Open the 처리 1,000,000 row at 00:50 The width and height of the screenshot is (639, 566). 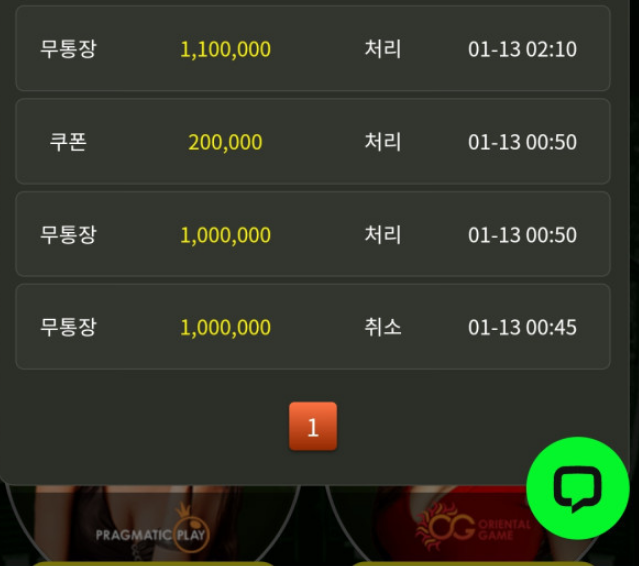(x=312, y=235)
